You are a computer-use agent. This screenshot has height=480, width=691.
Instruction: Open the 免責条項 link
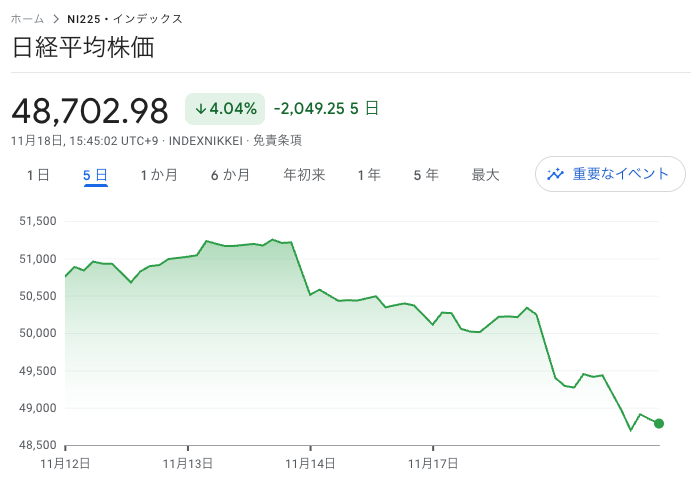(278, 141)
